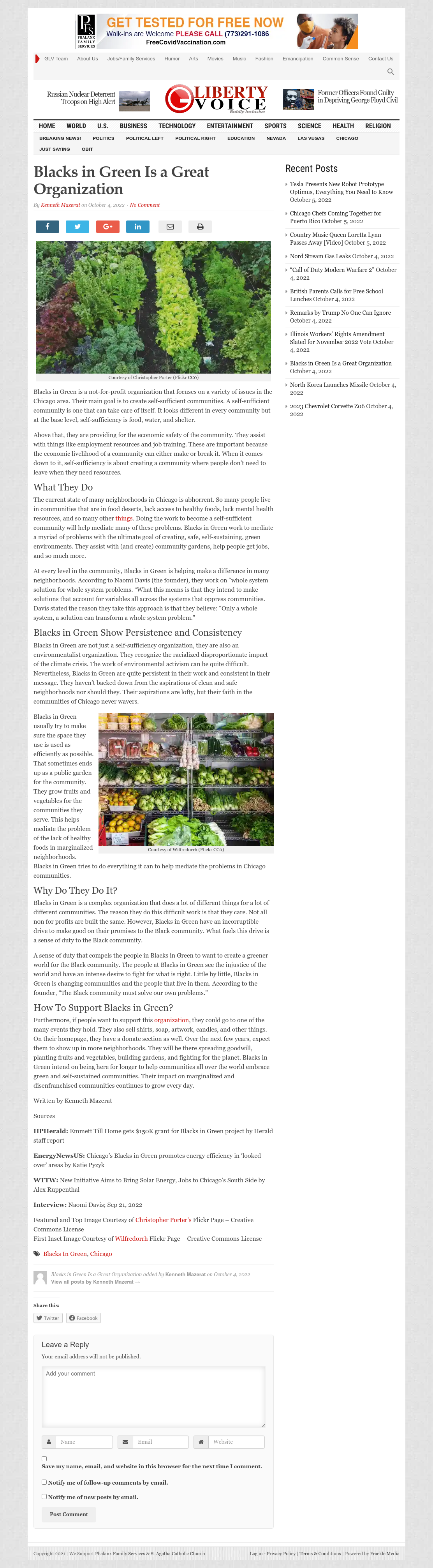The height and width of the screenshot is (1568, 433).
Task: Check Notify me of new posts by email
Action: (44, 1496)
